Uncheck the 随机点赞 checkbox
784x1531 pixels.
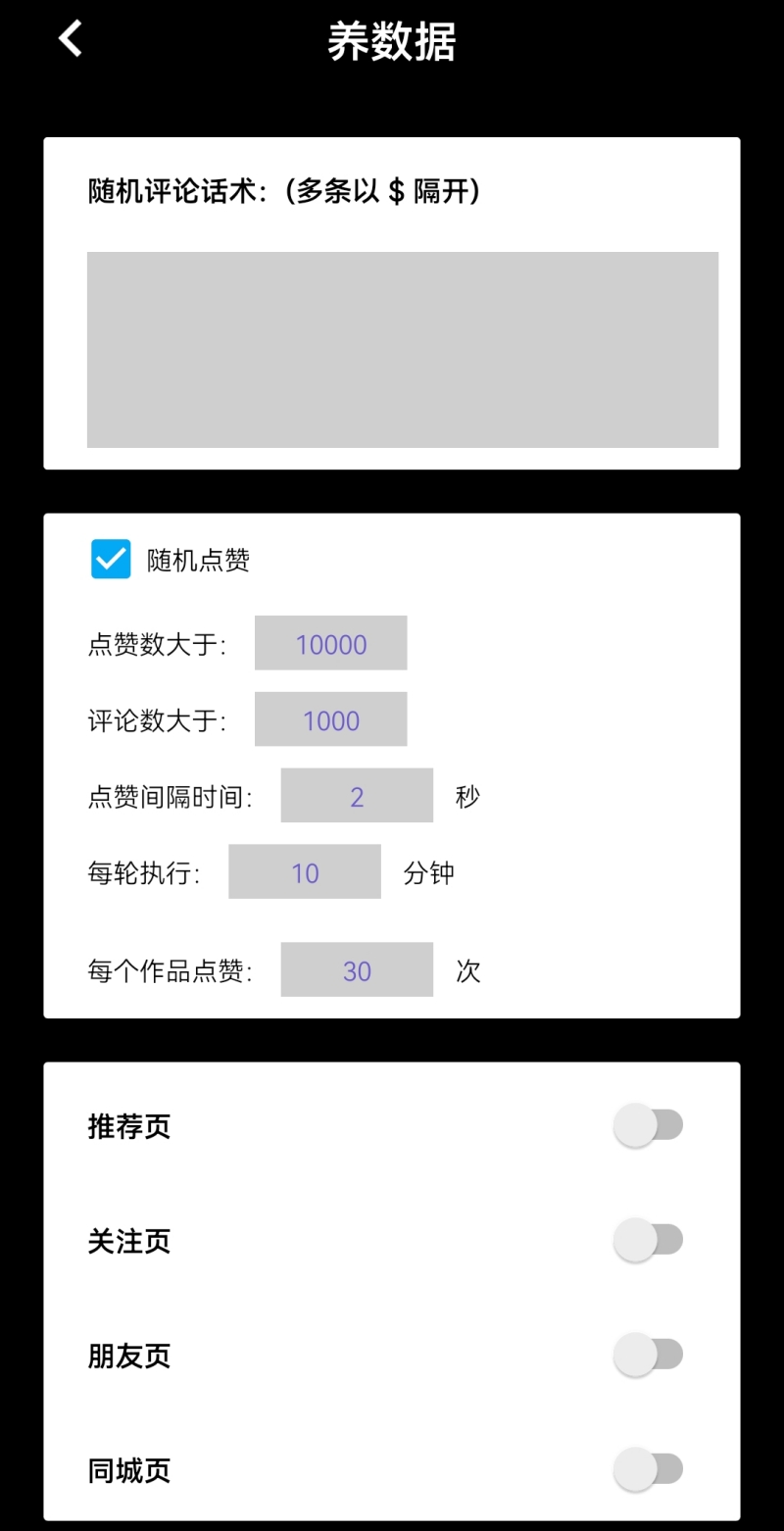111,558
